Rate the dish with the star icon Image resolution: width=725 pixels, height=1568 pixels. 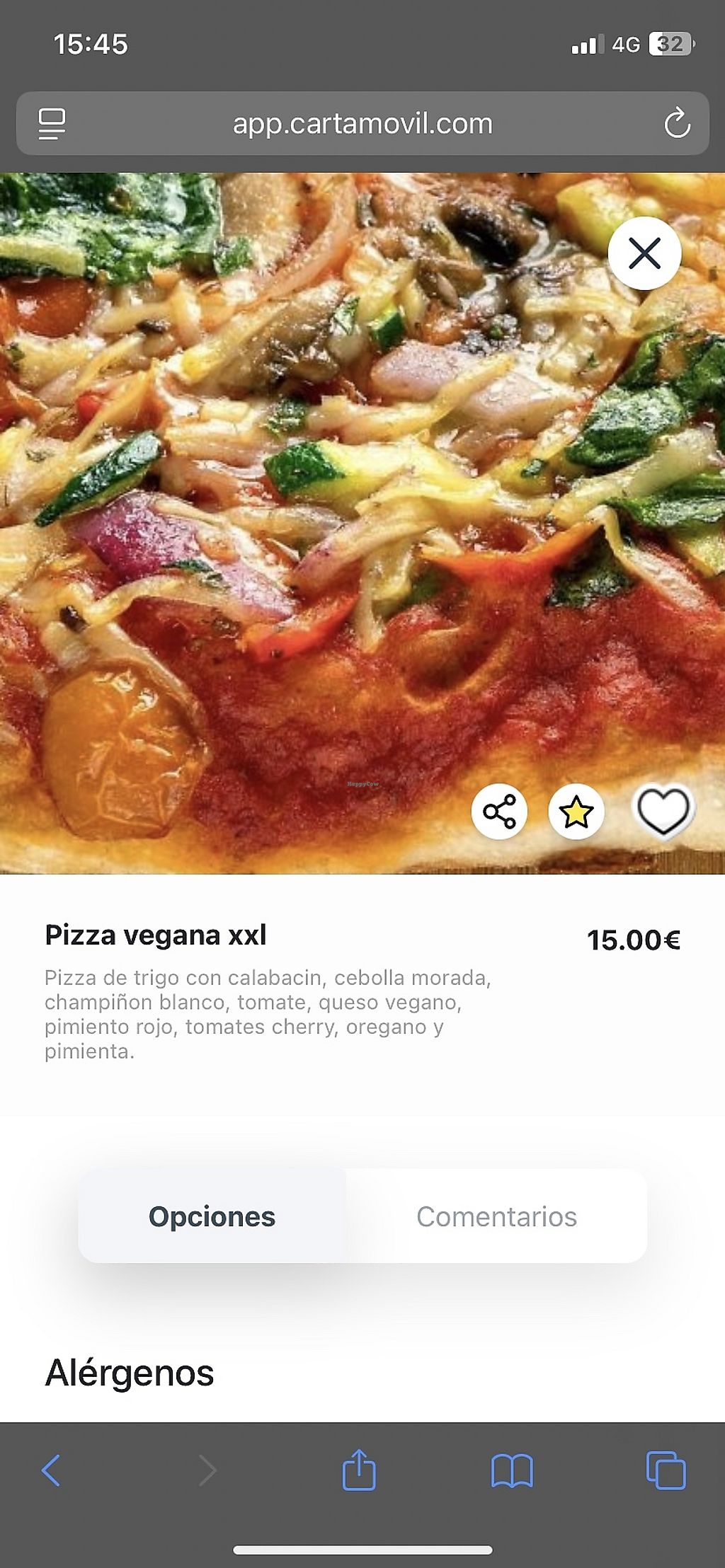576,811
